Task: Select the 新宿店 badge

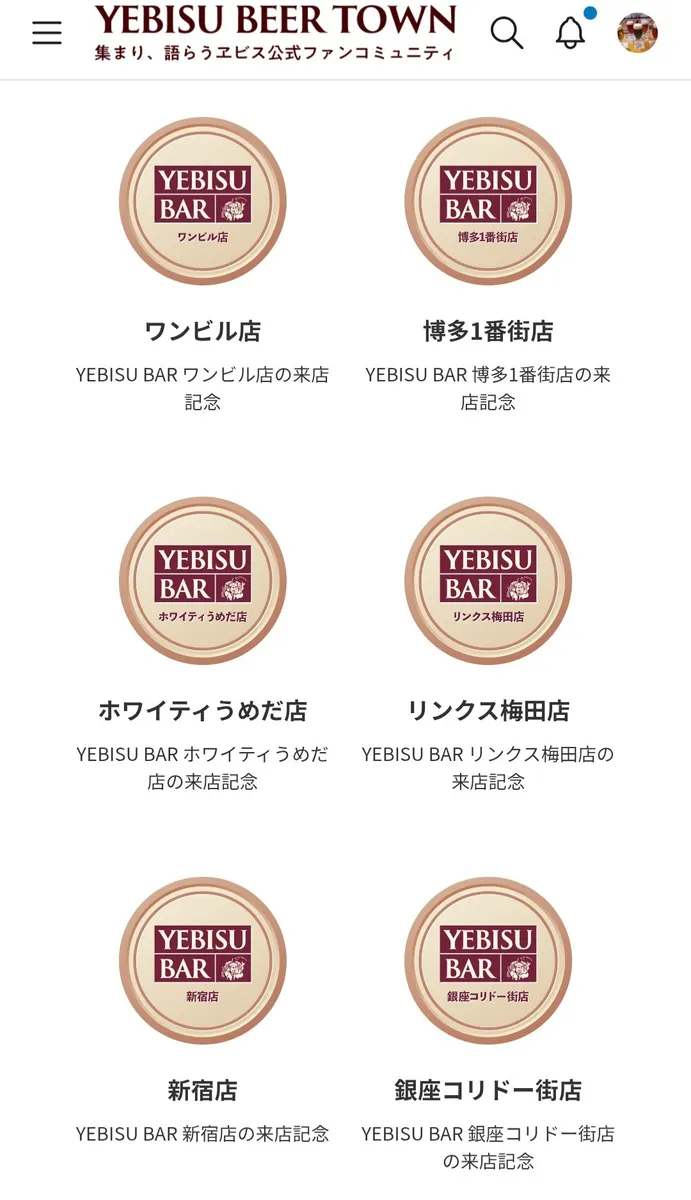Action: (x=203, y=961)
